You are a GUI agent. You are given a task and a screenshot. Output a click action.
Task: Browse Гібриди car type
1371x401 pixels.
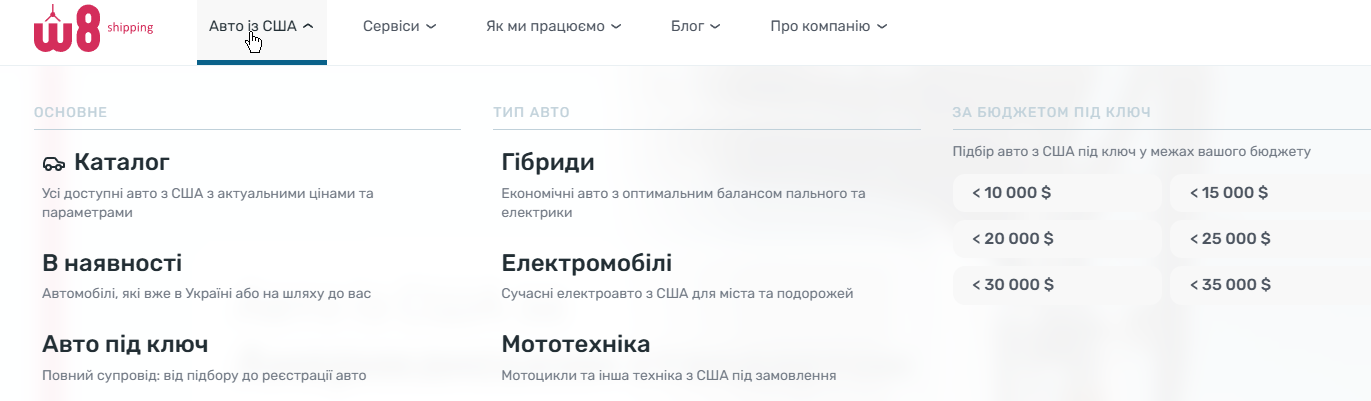point(548,162)
